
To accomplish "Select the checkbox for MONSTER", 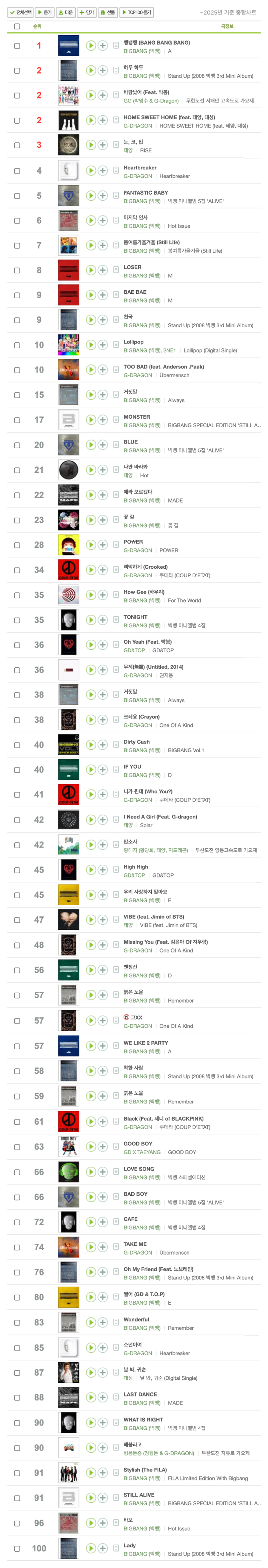I will [x=17, y=420].
